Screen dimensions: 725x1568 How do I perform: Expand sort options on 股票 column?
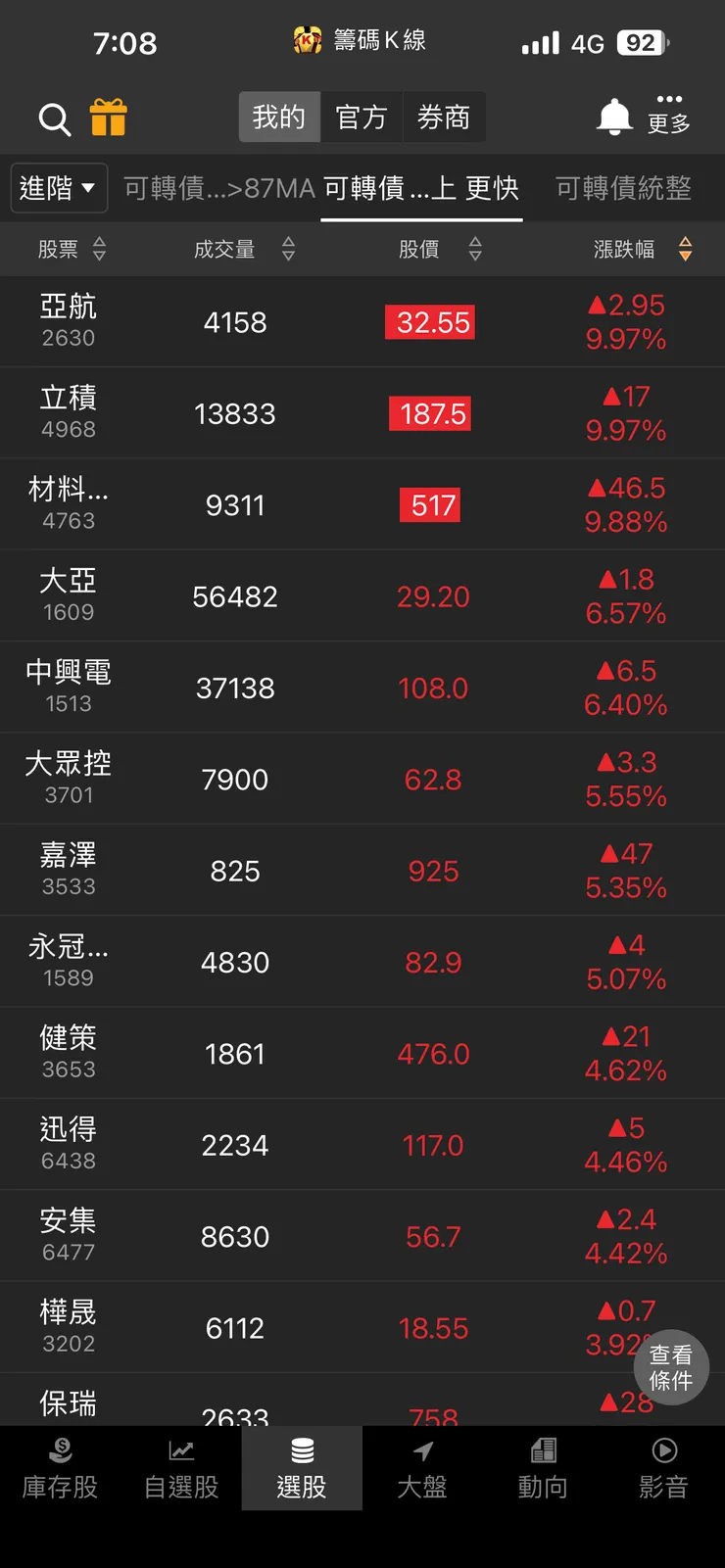99,250
